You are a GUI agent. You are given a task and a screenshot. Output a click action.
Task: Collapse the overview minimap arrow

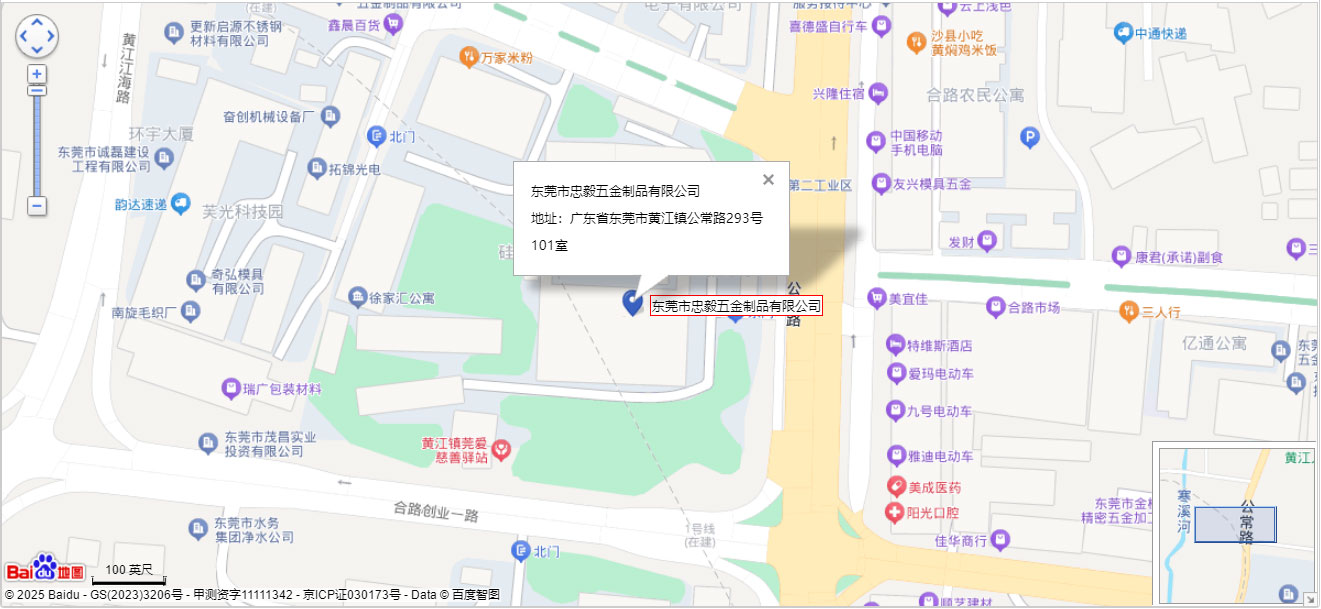1311,600
